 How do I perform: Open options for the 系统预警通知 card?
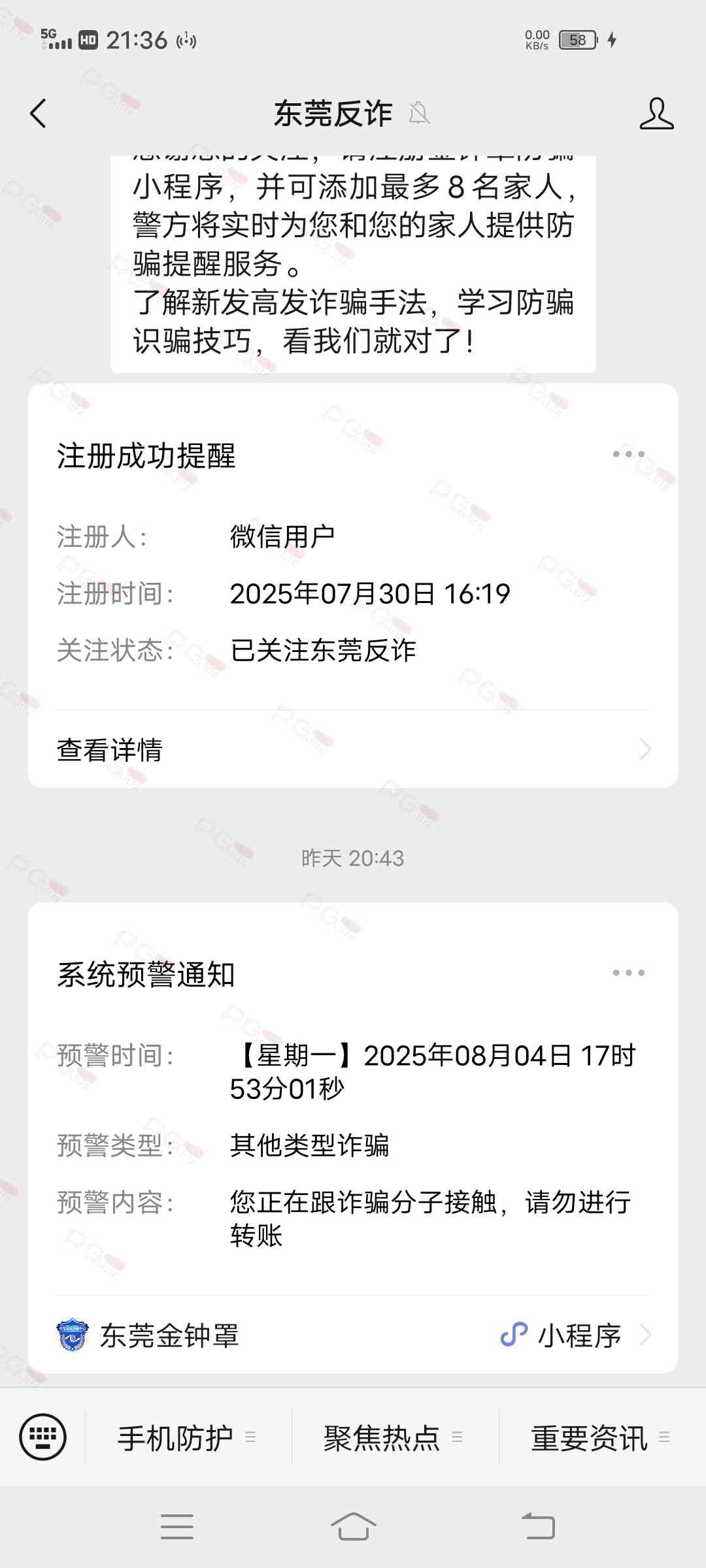click(x=628, y=973)
